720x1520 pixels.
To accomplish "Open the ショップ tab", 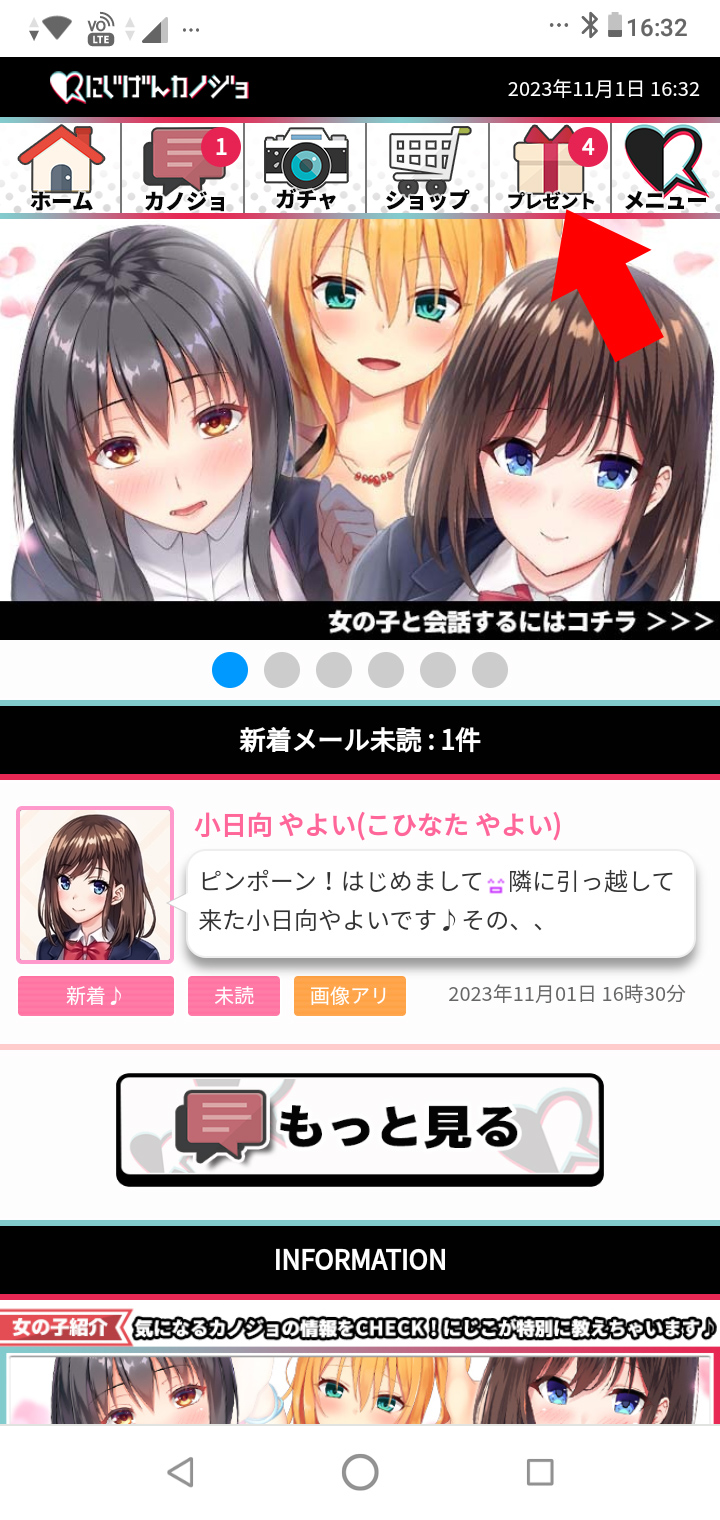I will click(x=428, y=168).
